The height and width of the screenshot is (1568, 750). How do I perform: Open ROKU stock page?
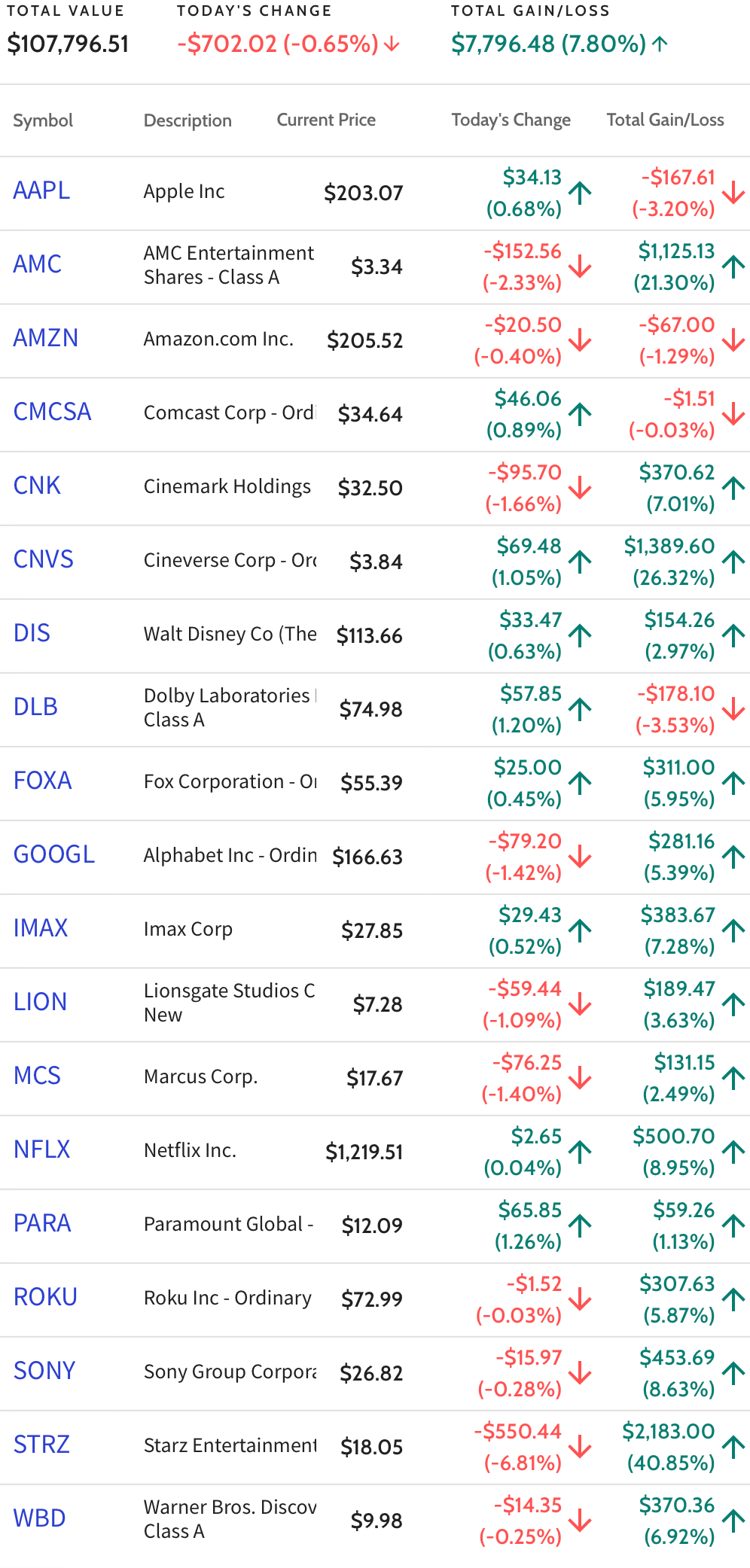click(45, 1297)
